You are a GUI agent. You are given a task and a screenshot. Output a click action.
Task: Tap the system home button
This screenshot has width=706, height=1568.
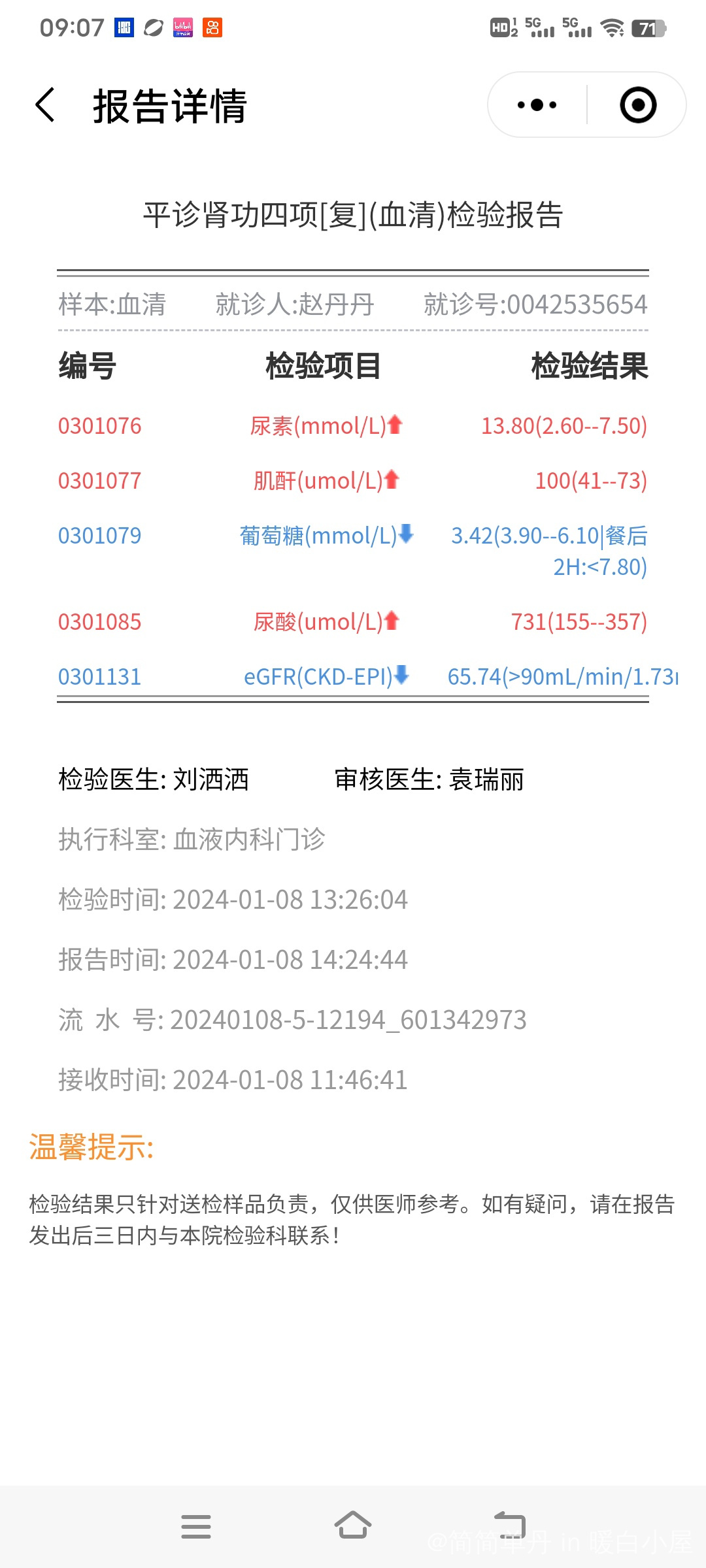[353, 1526]
